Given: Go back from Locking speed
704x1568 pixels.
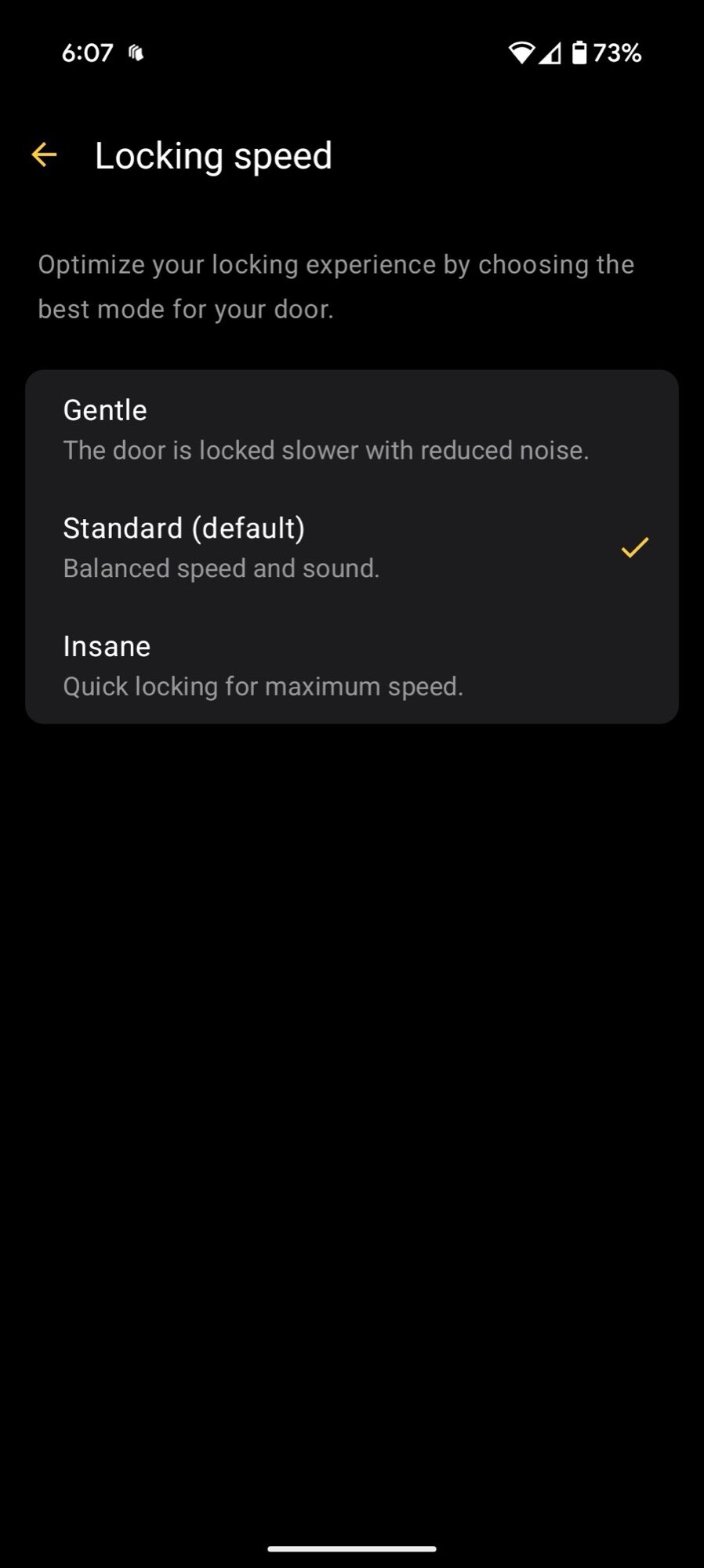Looking at the screenshot, I should pyautogui.click(x=44, y=155).
